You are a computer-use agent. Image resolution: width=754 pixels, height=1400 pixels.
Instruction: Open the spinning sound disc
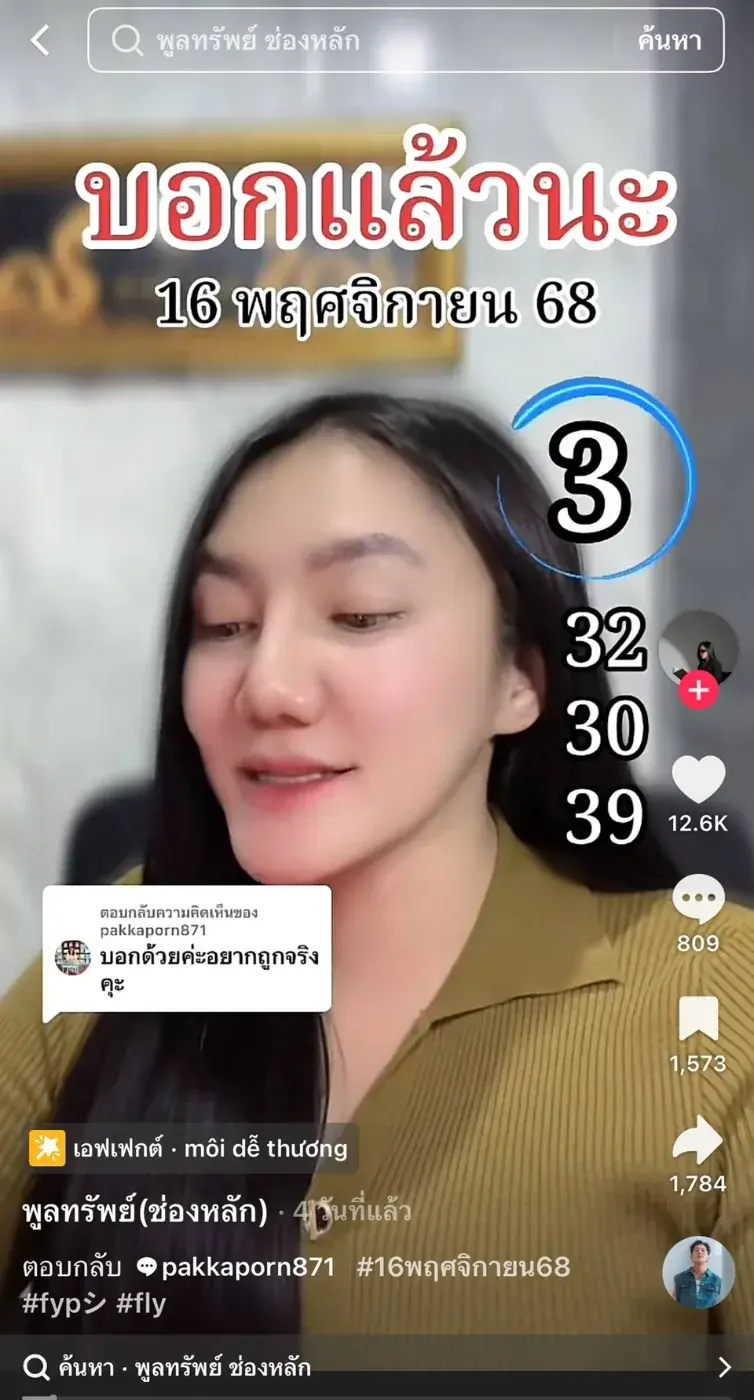pos(698,1273)
